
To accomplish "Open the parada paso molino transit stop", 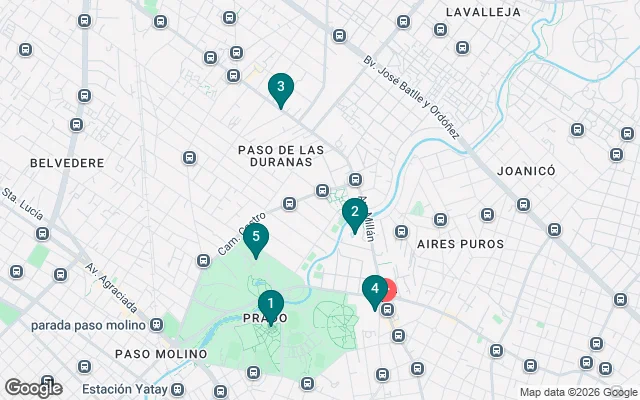I will [157, 325].
